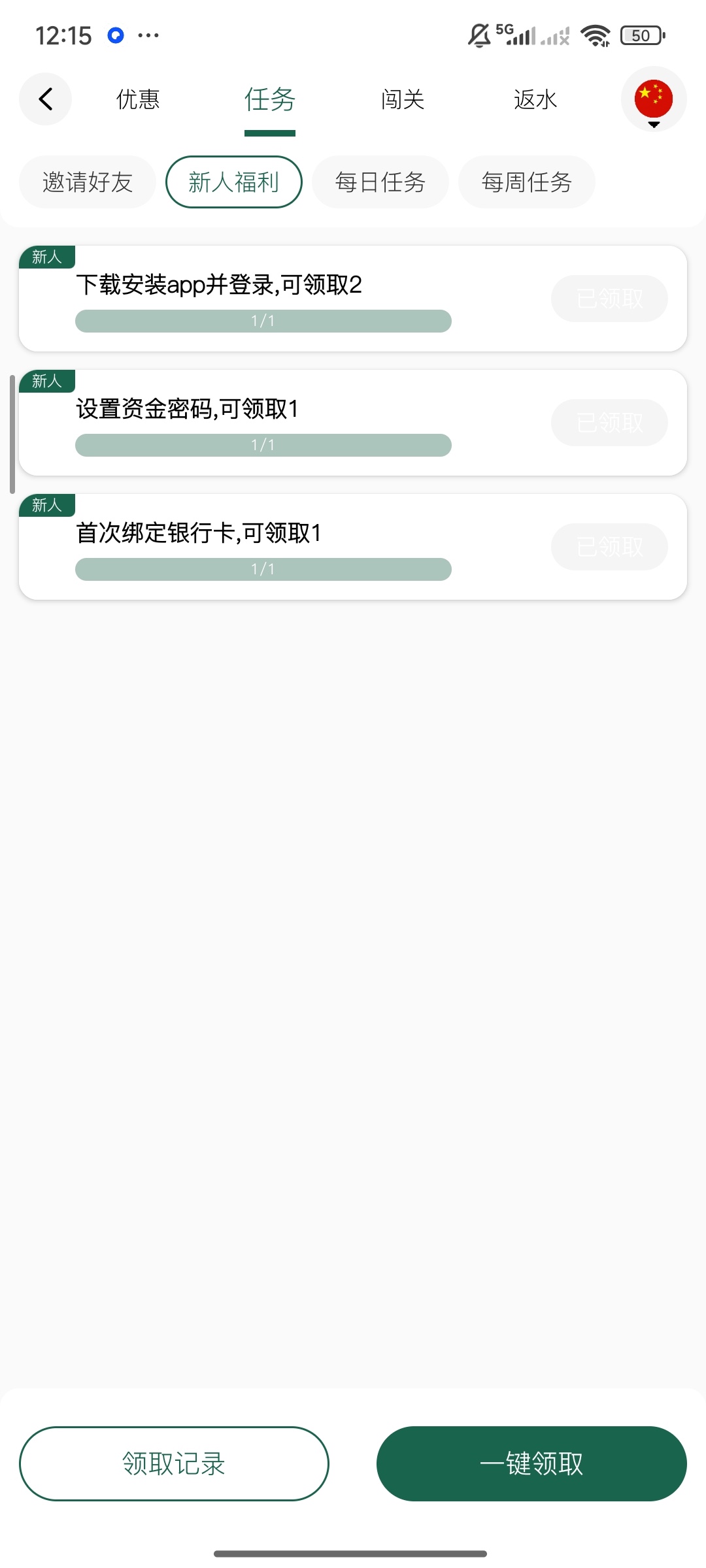Tap 已领取 for the 首次绑定银行卡 task
This screenshot has width=706, height=1568.
(609, 547)
